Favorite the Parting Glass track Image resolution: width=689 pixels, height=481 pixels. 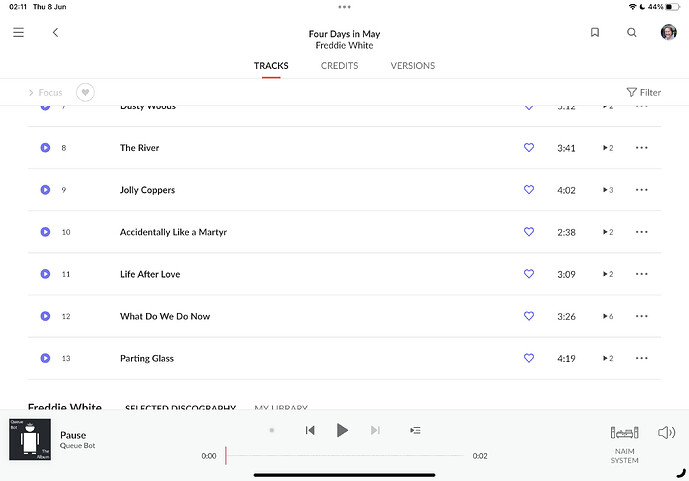tap(529, 358)
